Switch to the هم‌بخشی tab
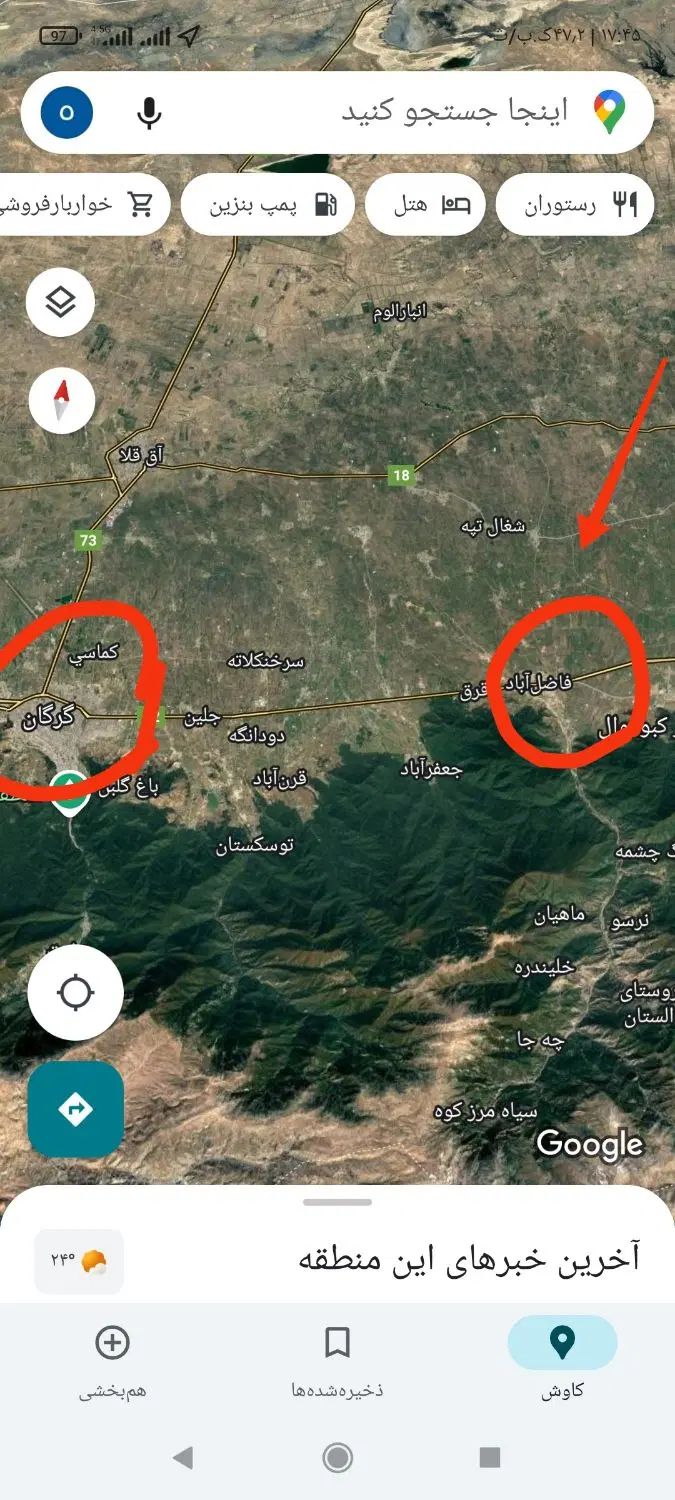The image size is (675, 1500). pyautogui.click(x=112, y=1358)
